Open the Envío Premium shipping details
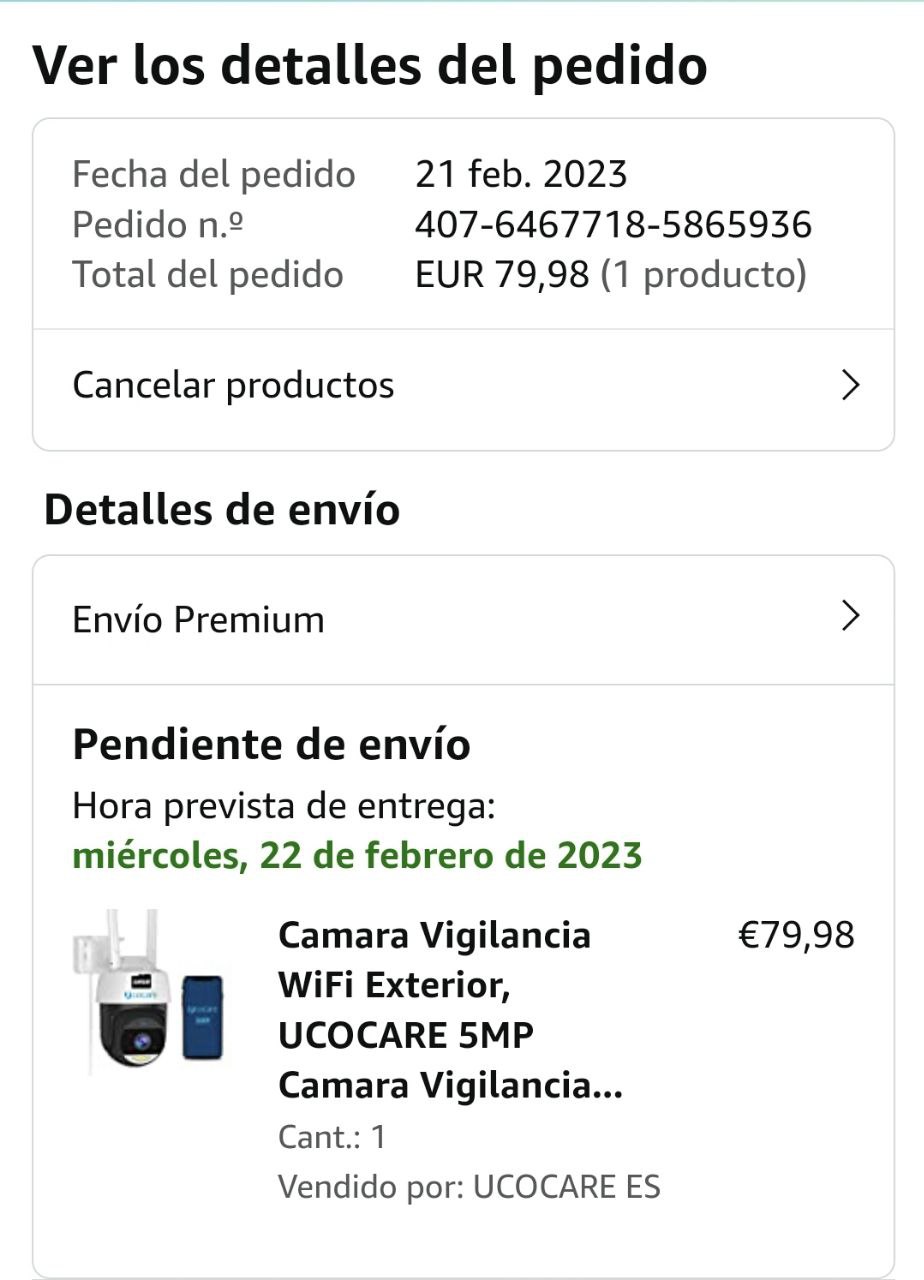 click(462, 620)
